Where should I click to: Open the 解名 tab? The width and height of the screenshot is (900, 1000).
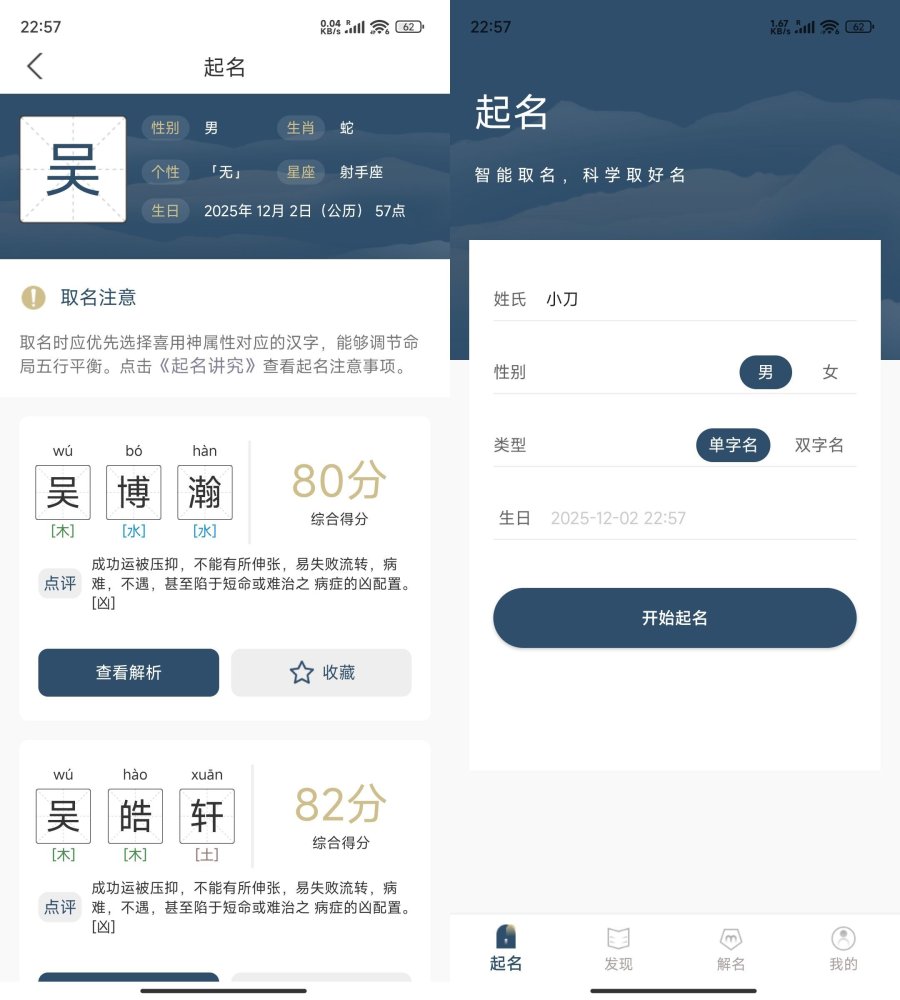[731, 949]
